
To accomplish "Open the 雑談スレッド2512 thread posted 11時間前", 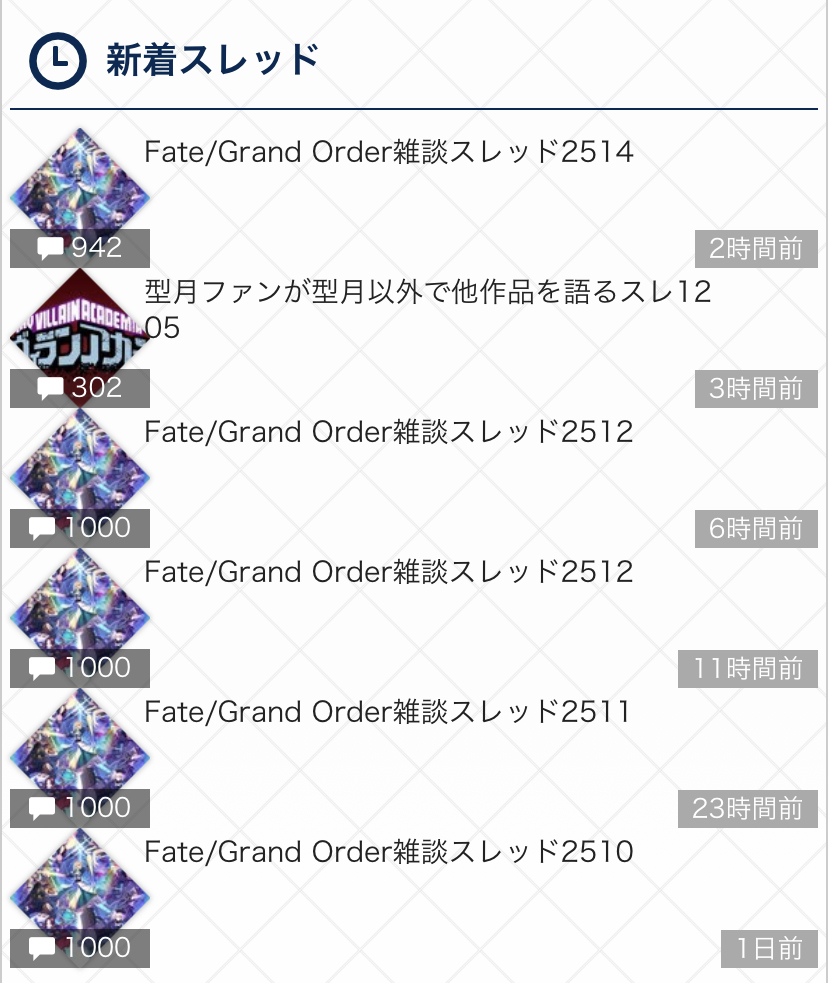I will (x=389, y=572).
